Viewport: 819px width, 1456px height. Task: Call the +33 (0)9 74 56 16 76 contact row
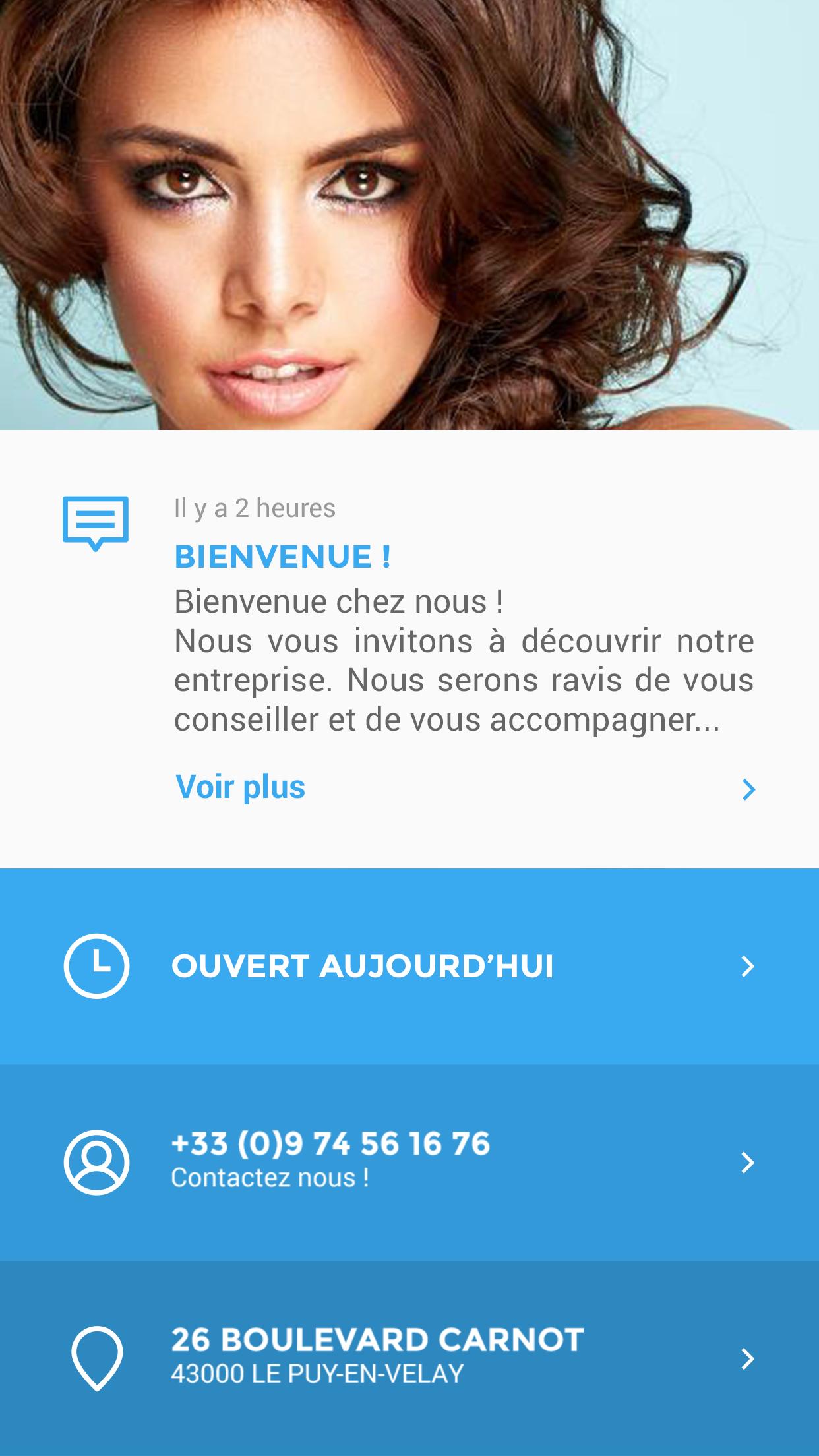click(409, 1162)
